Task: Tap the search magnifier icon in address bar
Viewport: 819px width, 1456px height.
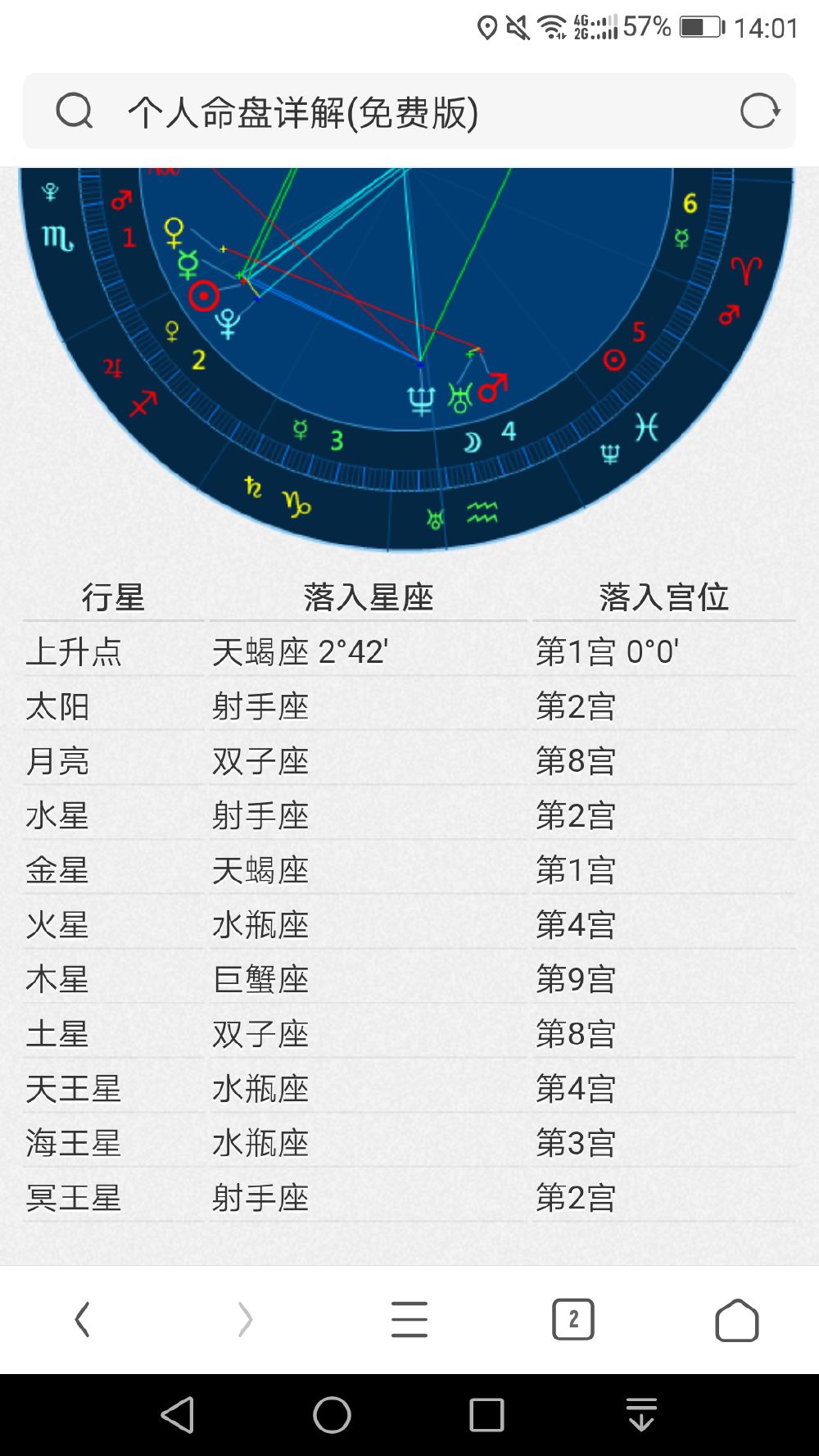Action: coord(75,111)
